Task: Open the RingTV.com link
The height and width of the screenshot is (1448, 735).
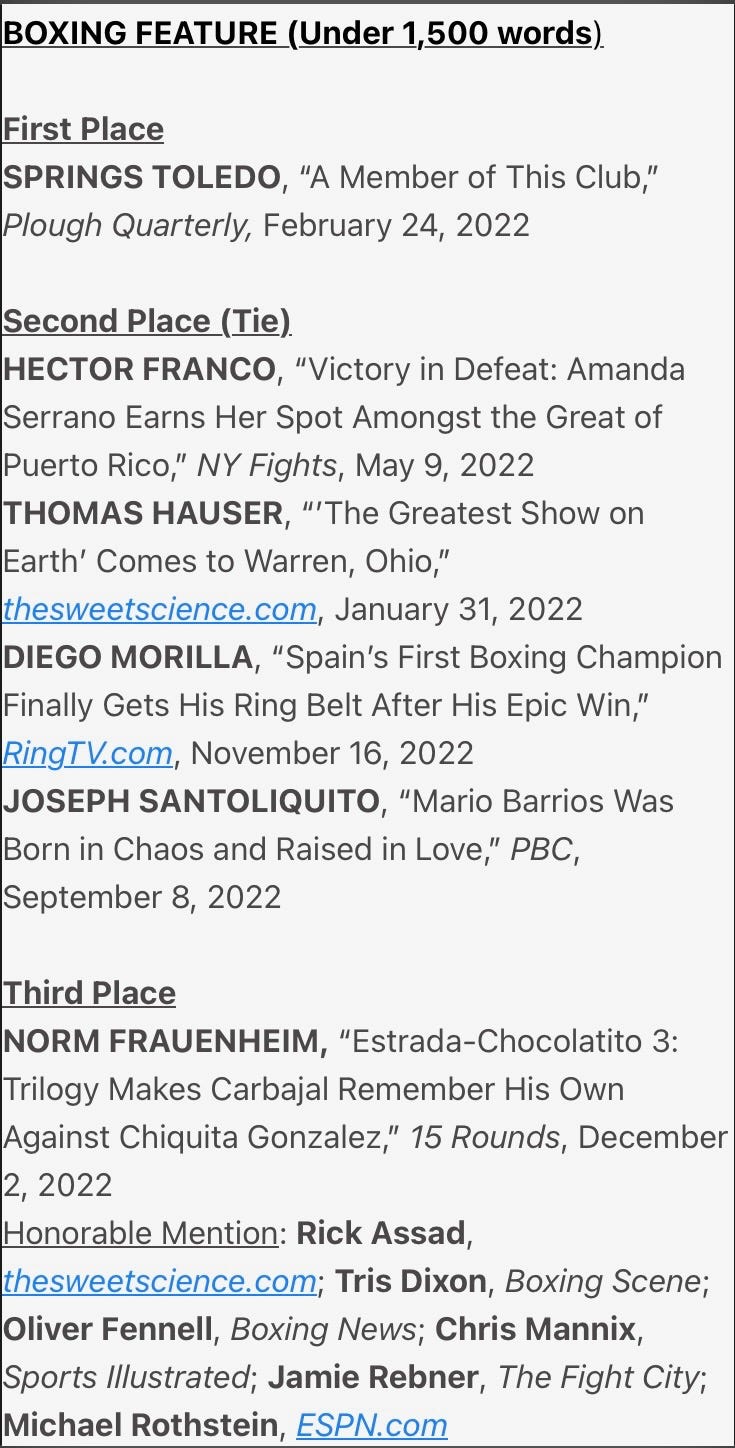Action: (88, 753)
